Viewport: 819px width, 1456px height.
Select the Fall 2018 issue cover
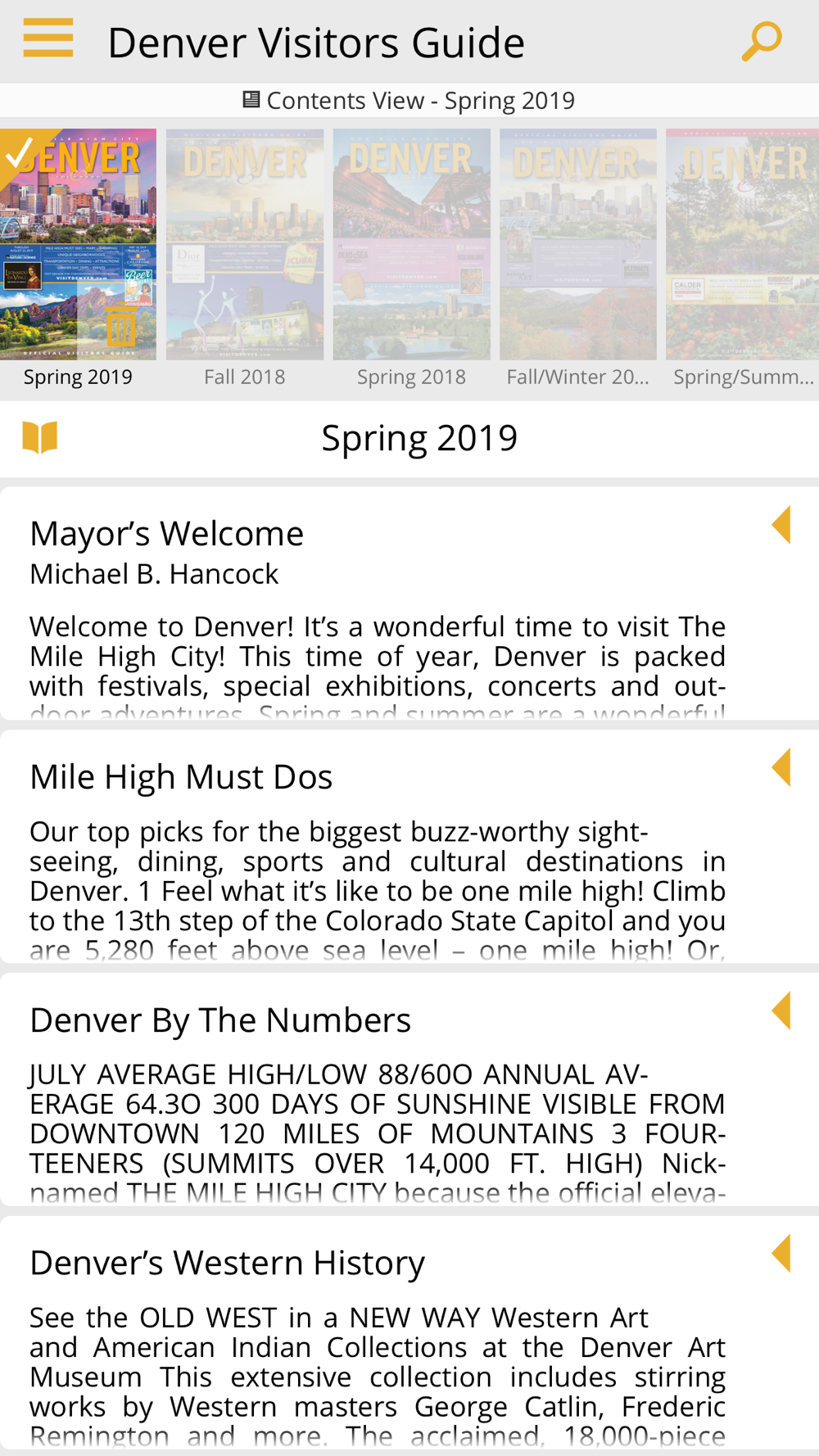click(245, 244)
